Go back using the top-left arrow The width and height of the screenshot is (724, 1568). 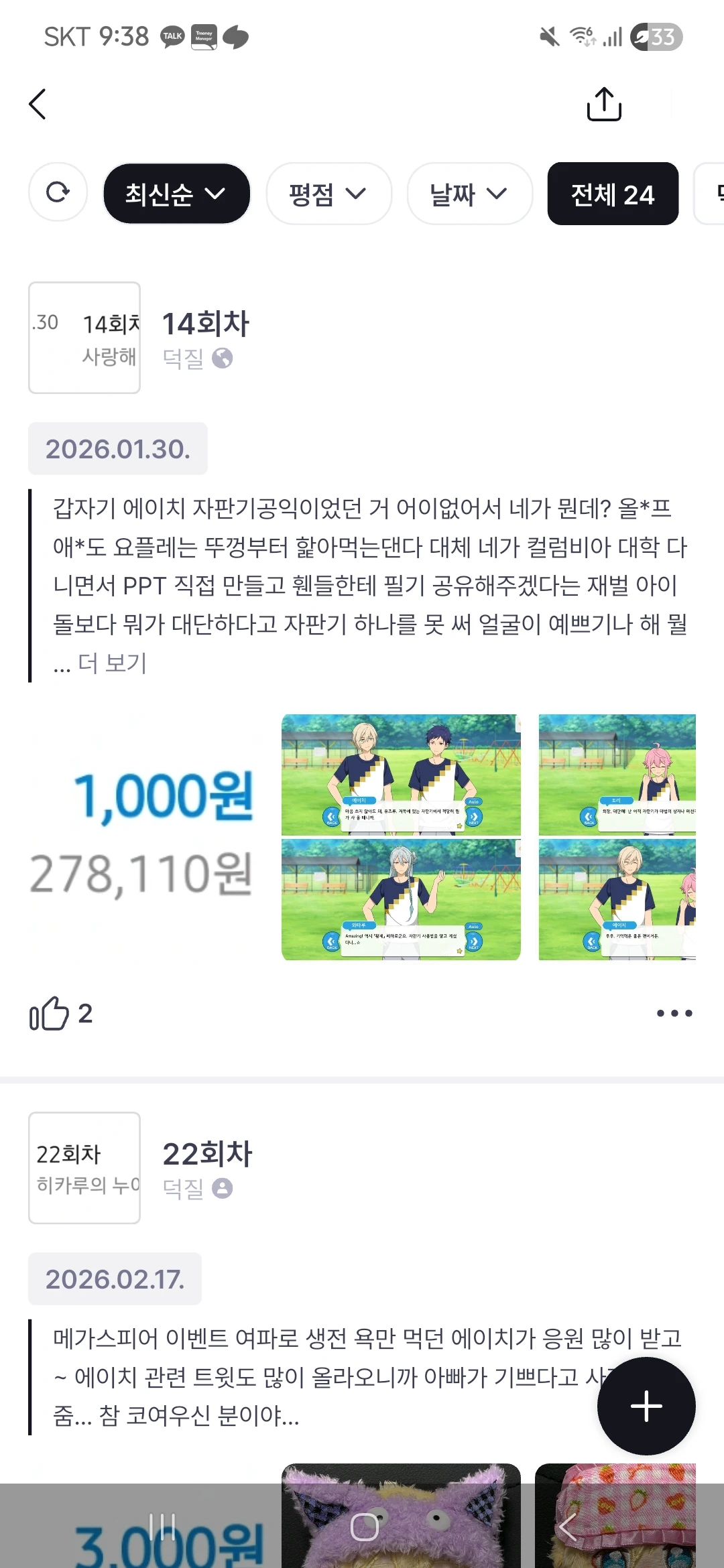pyautogui.click(x=38, y=105)
